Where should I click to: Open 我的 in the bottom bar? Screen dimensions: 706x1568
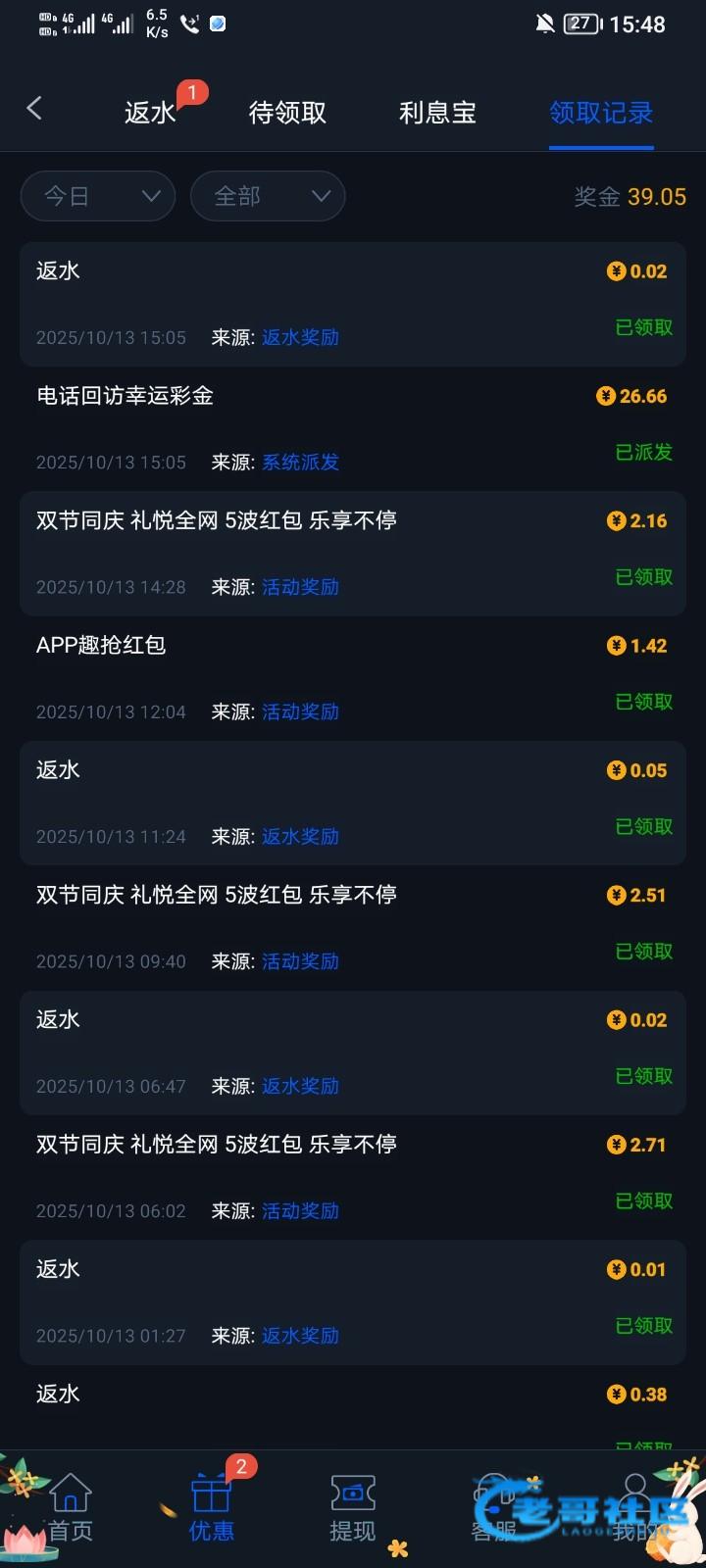(x=635, y=1507)
